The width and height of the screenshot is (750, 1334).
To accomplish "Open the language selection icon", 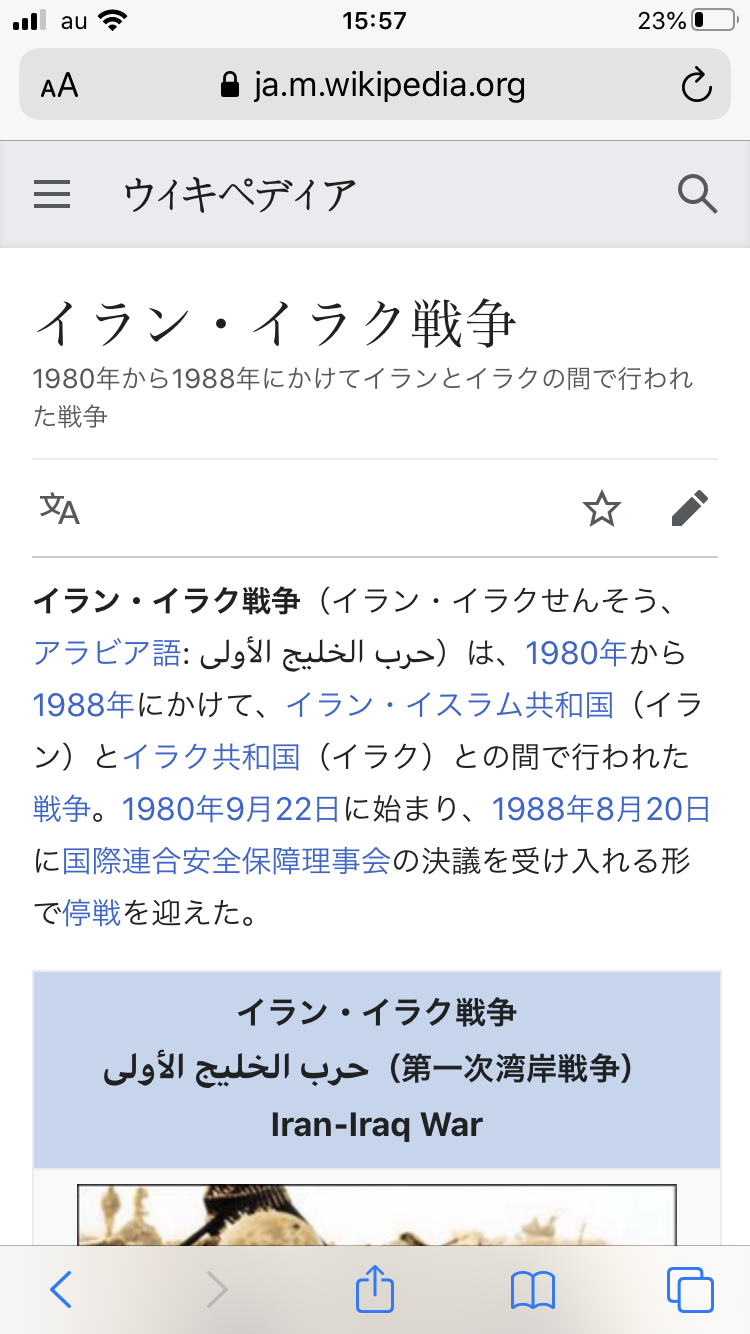I will tap(60, 508).
